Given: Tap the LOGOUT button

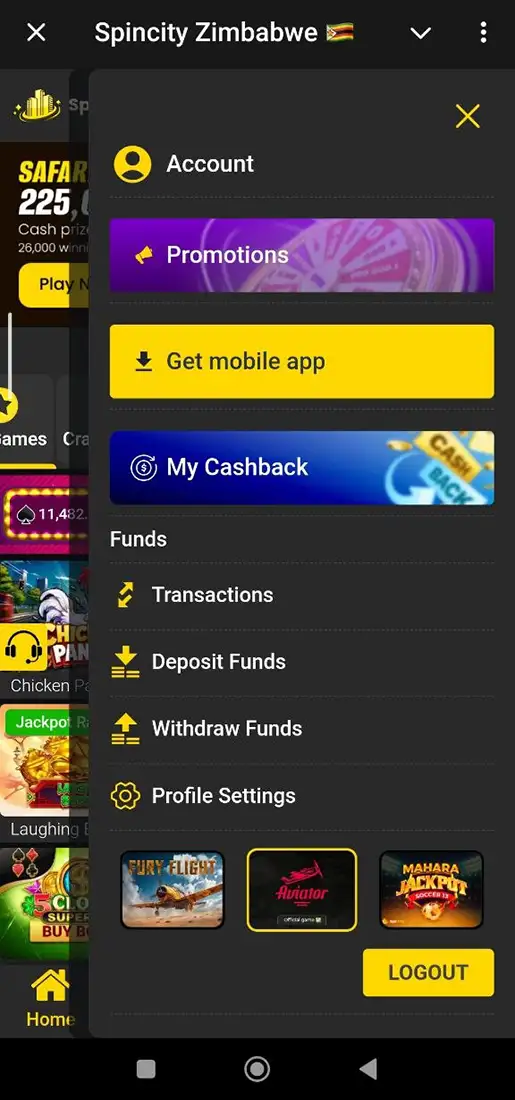Looking at the screenshot, I should (x=428, y=972).
